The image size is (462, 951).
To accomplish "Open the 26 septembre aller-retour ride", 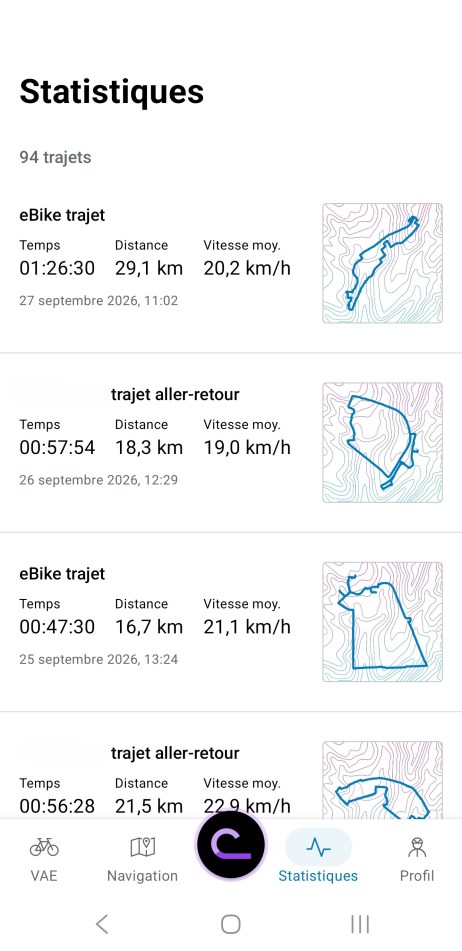I will pos(231,443).
